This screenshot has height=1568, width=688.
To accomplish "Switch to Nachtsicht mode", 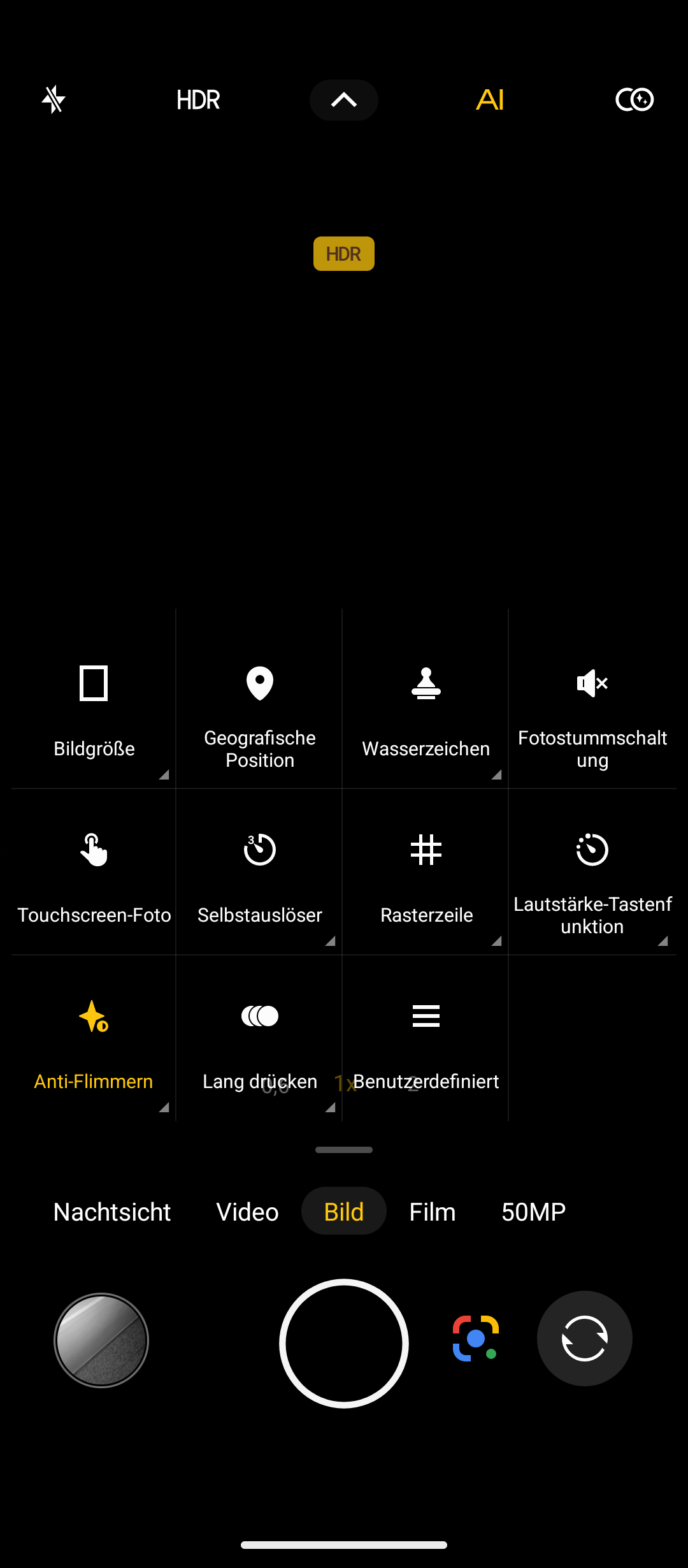I will pyautogui.click(x=112, y=1212).
